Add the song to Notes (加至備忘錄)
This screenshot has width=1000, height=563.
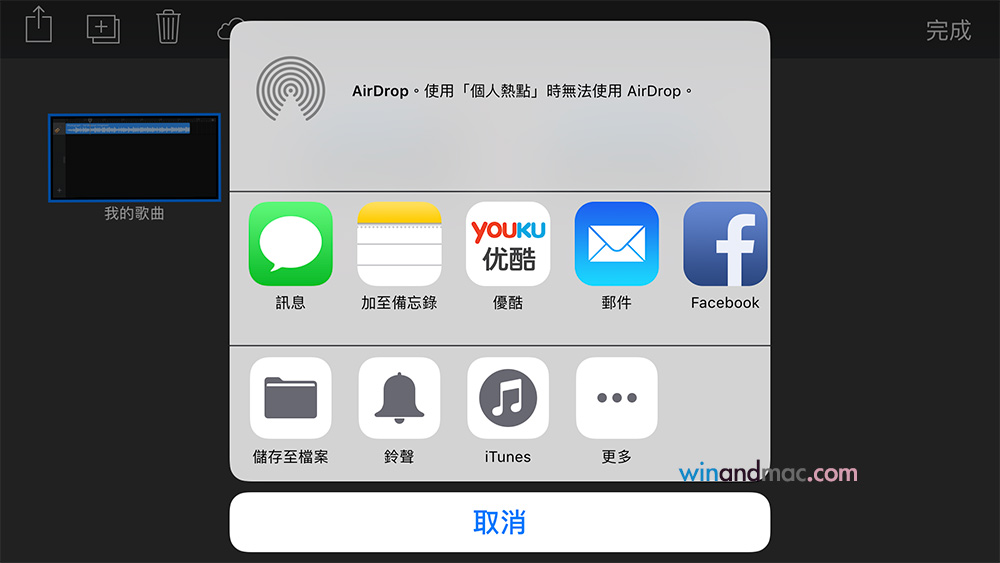pyautogui.click(x=399, y=244)
